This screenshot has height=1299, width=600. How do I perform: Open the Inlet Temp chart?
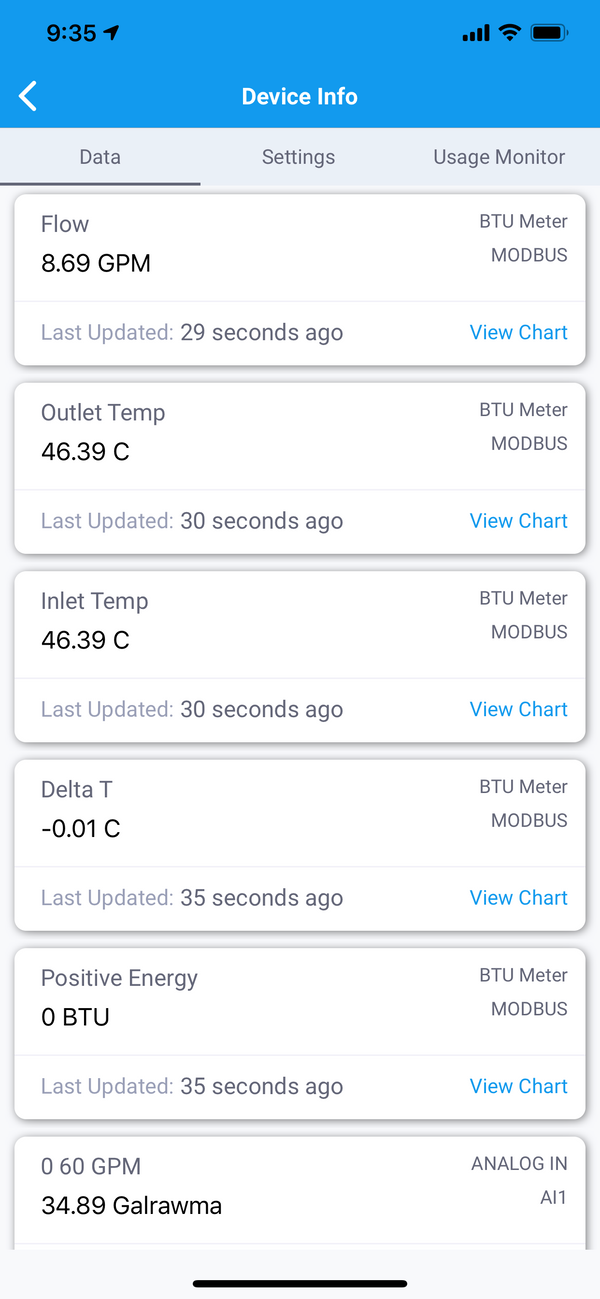[518, 709]
